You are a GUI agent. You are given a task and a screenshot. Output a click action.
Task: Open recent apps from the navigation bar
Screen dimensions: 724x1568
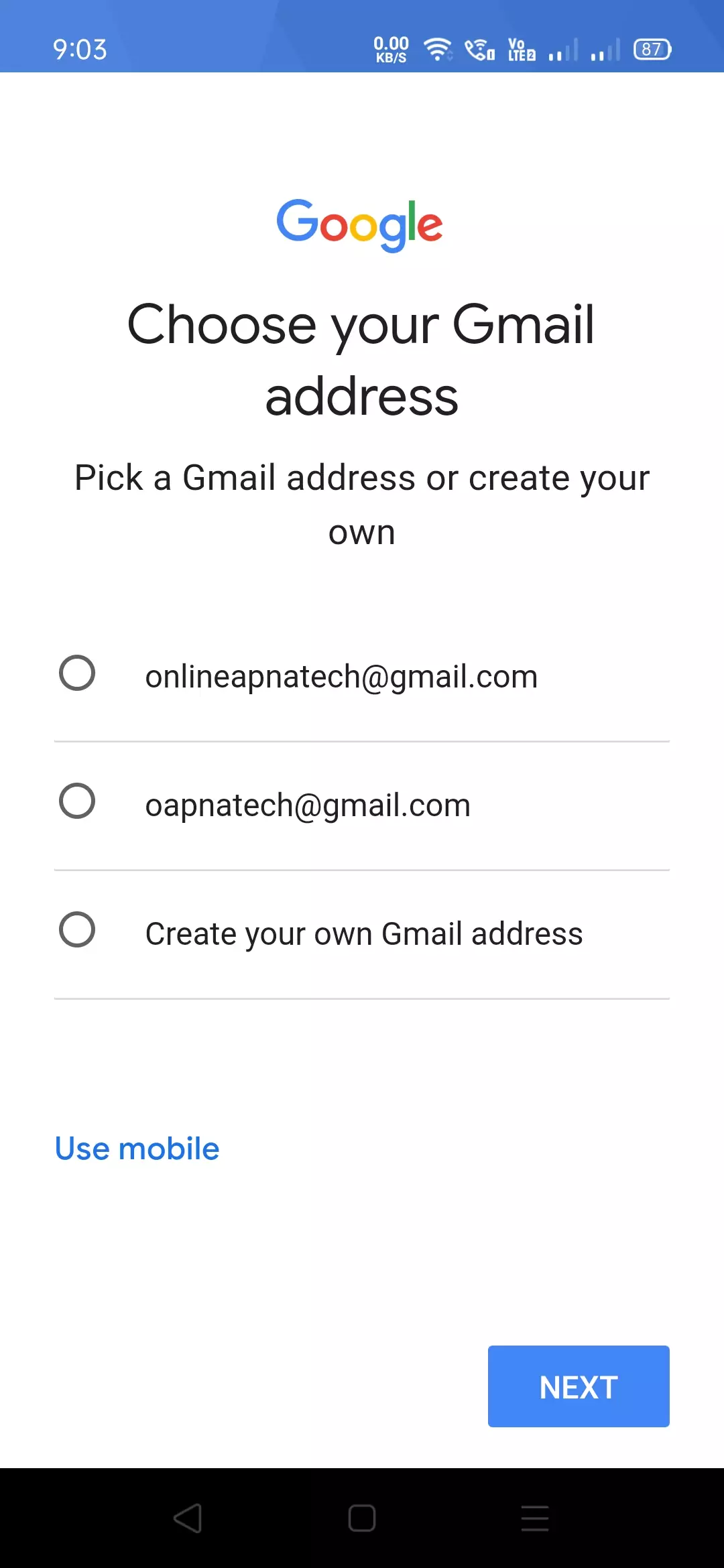pyautogui.click(x=535, y=1518)
